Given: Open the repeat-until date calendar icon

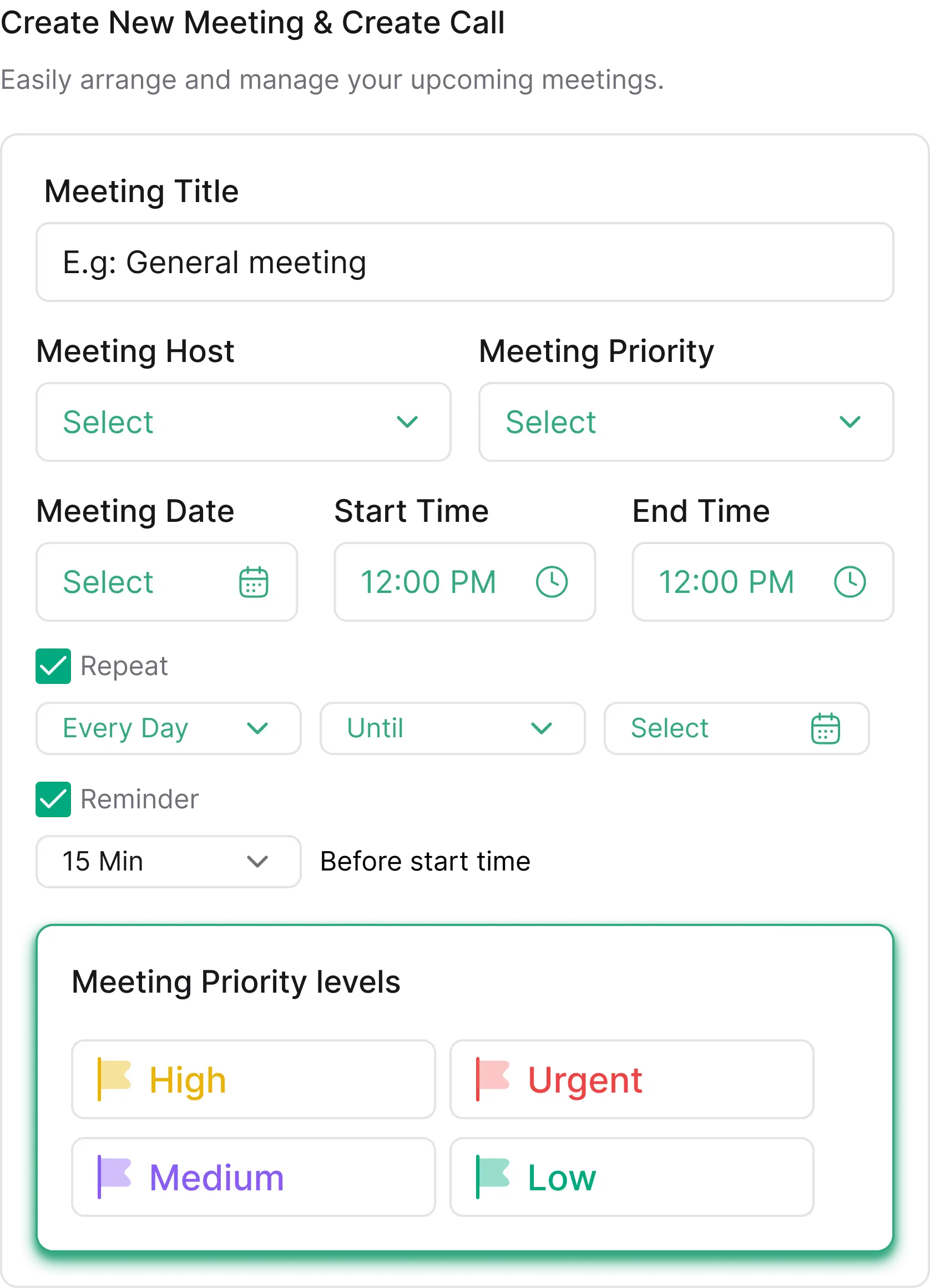Looking at the screenshot, I should coord(825,728).
